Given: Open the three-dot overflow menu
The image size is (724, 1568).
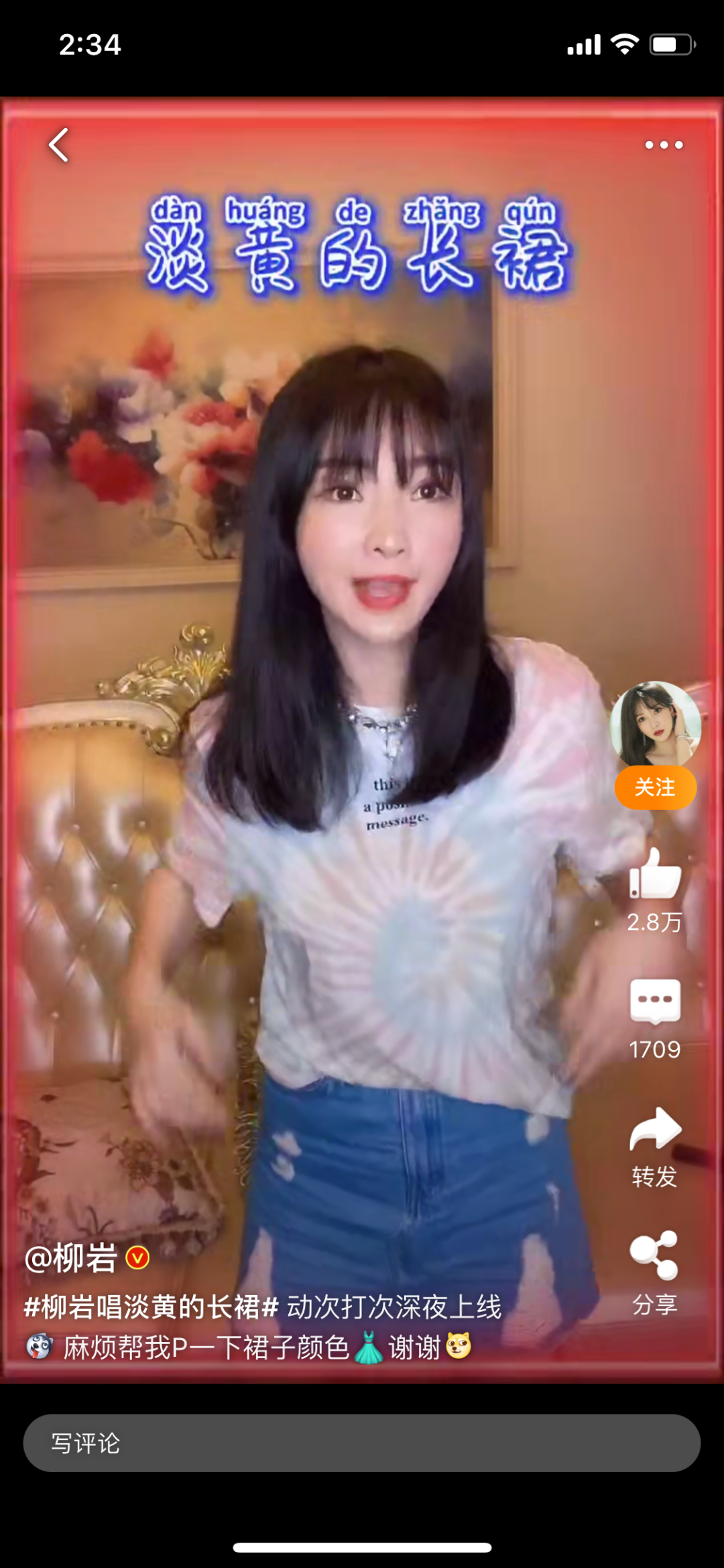Looking at the screenshot, I should tap(664, 145).
